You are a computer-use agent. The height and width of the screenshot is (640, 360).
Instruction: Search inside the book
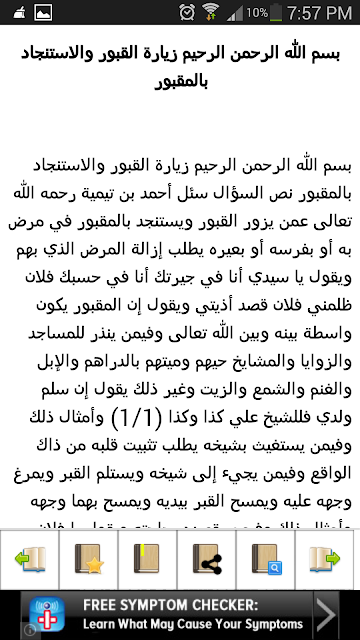(x=265, y=559)
